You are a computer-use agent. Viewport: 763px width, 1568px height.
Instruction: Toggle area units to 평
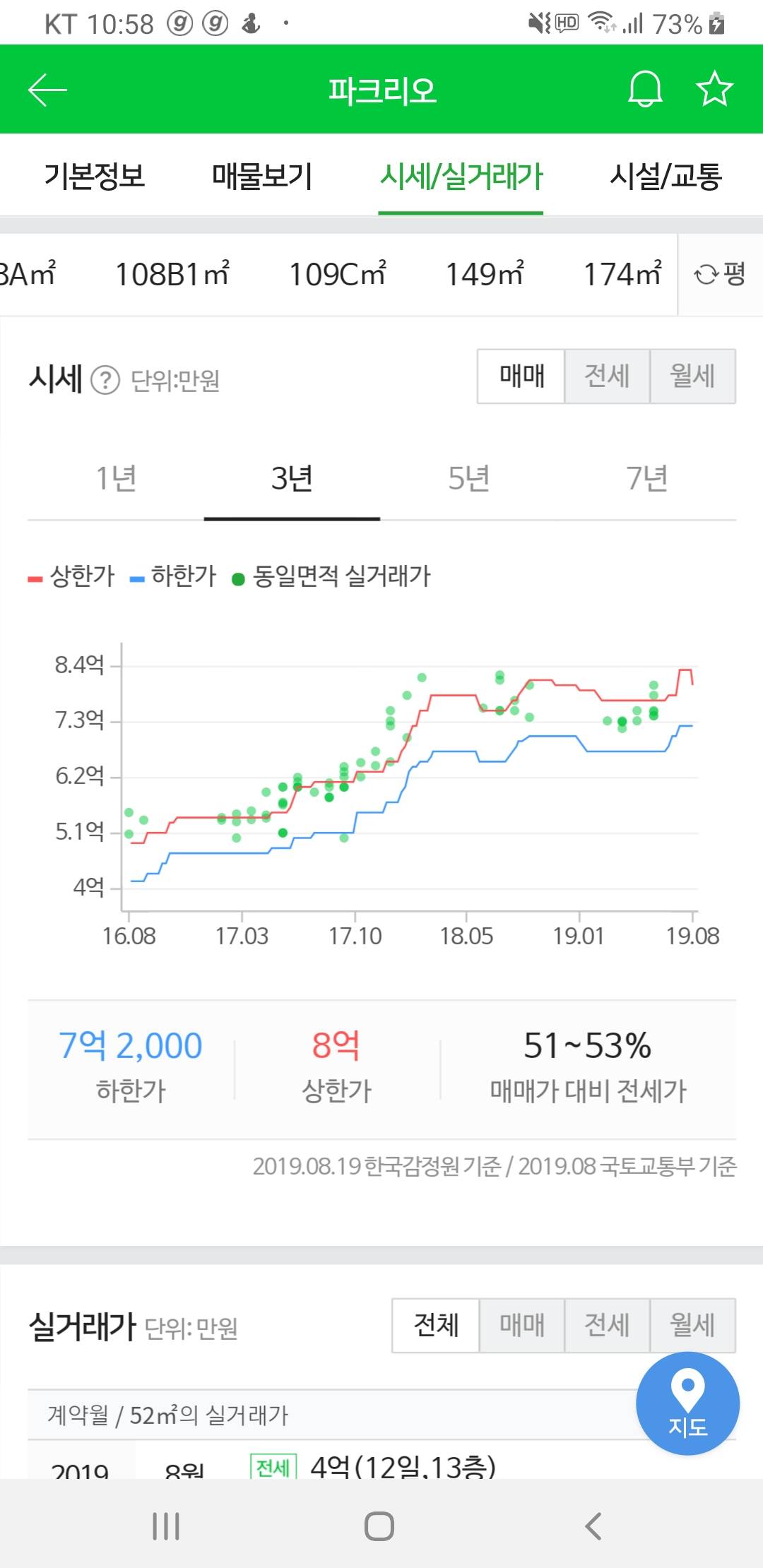click(720, 274)
